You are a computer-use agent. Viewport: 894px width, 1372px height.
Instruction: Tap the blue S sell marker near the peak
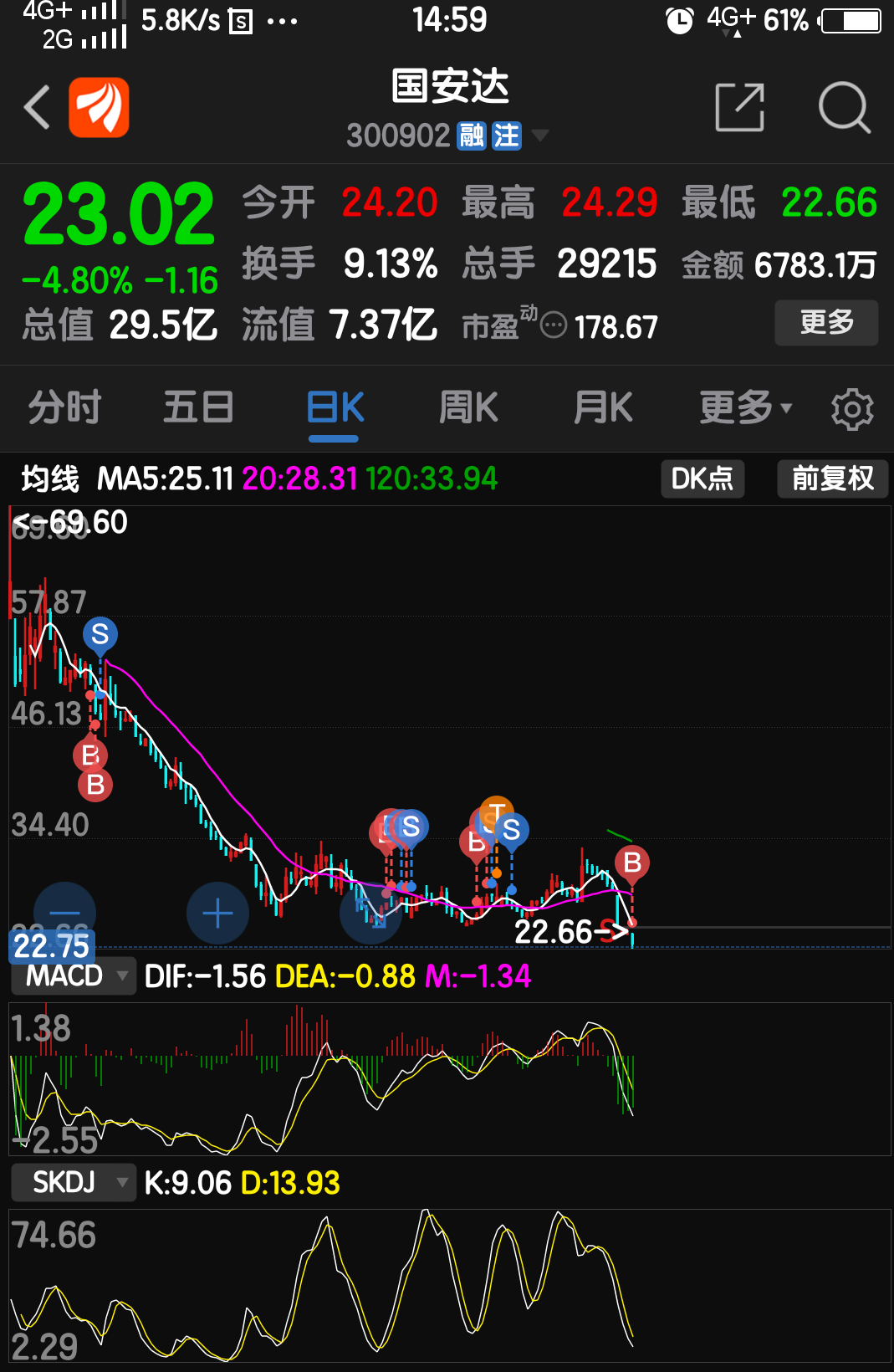tap(100, 634)
